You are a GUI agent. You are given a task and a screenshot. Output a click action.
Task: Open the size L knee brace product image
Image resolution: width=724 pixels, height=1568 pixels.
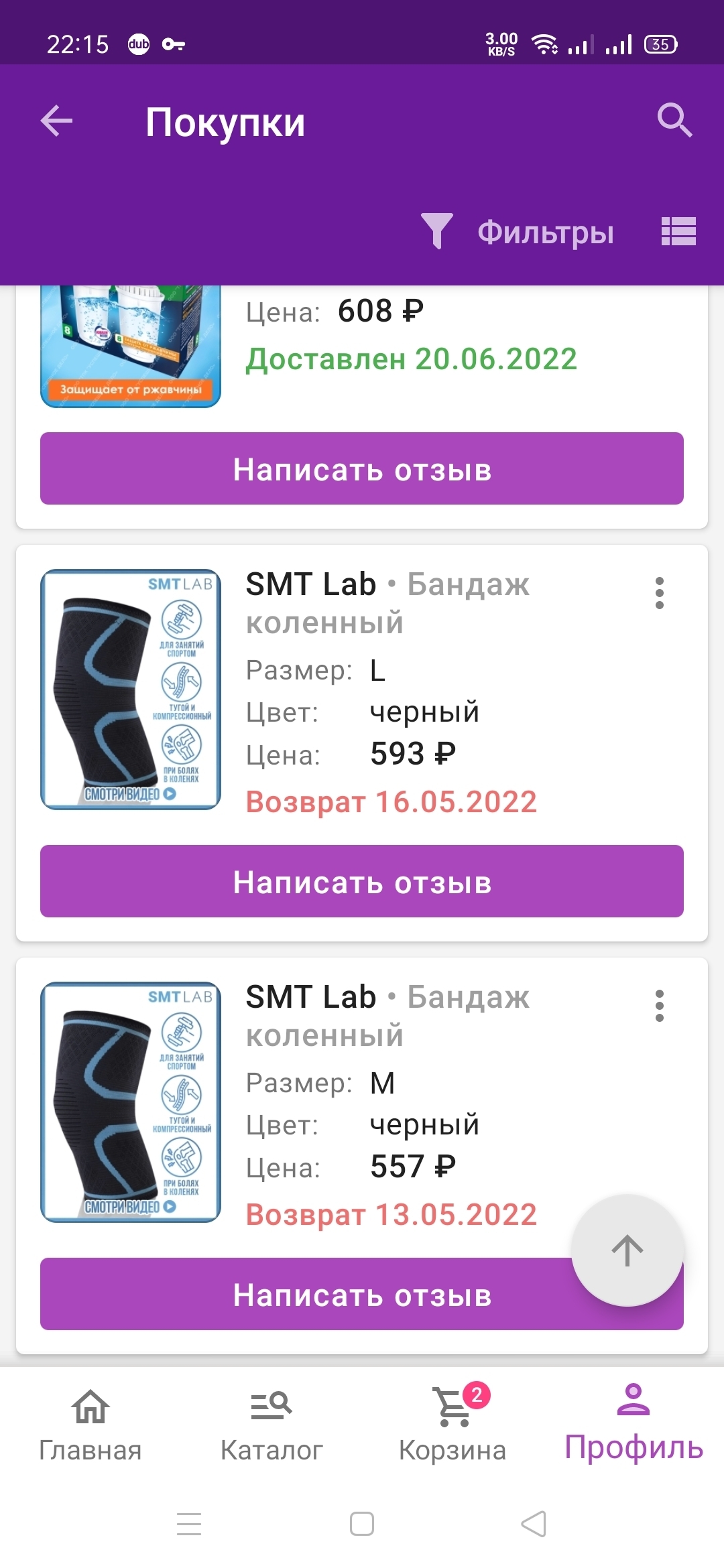131,690
